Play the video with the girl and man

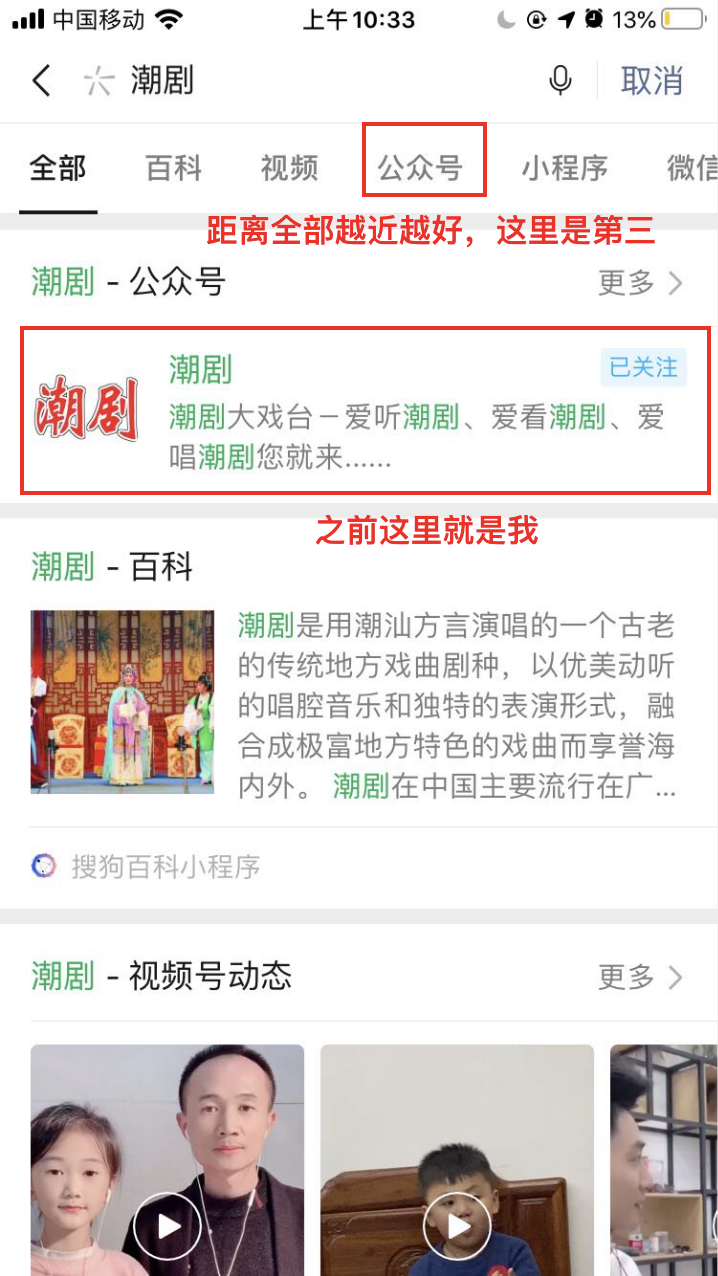tap(167, 1225)
